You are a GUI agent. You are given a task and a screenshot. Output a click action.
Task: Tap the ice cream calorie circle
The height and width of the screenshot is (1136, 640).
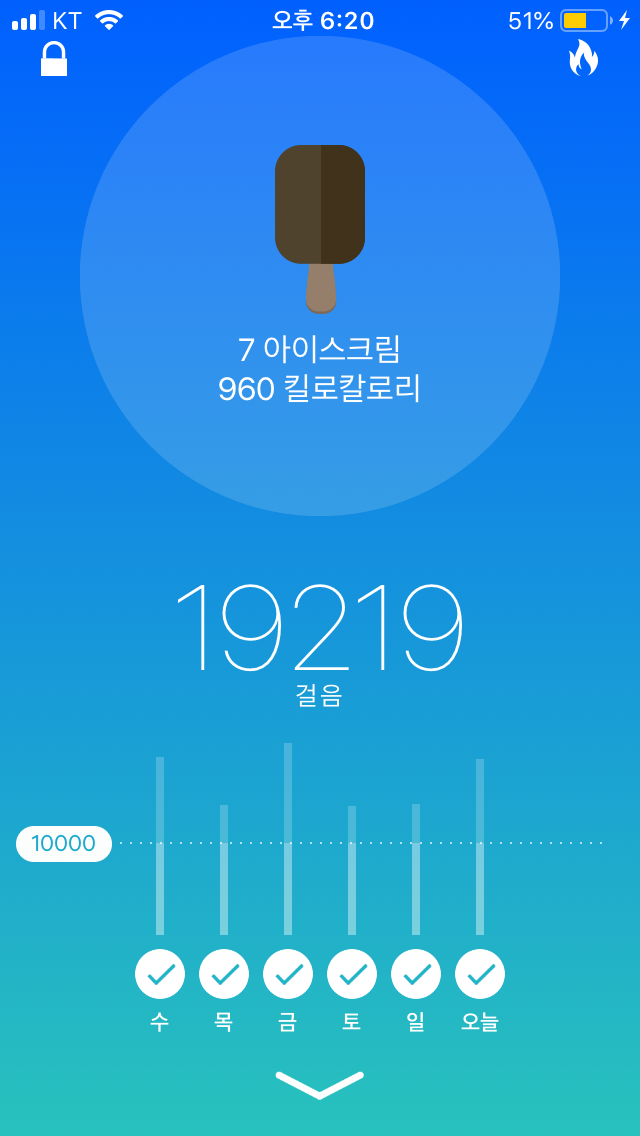point(320,276)
